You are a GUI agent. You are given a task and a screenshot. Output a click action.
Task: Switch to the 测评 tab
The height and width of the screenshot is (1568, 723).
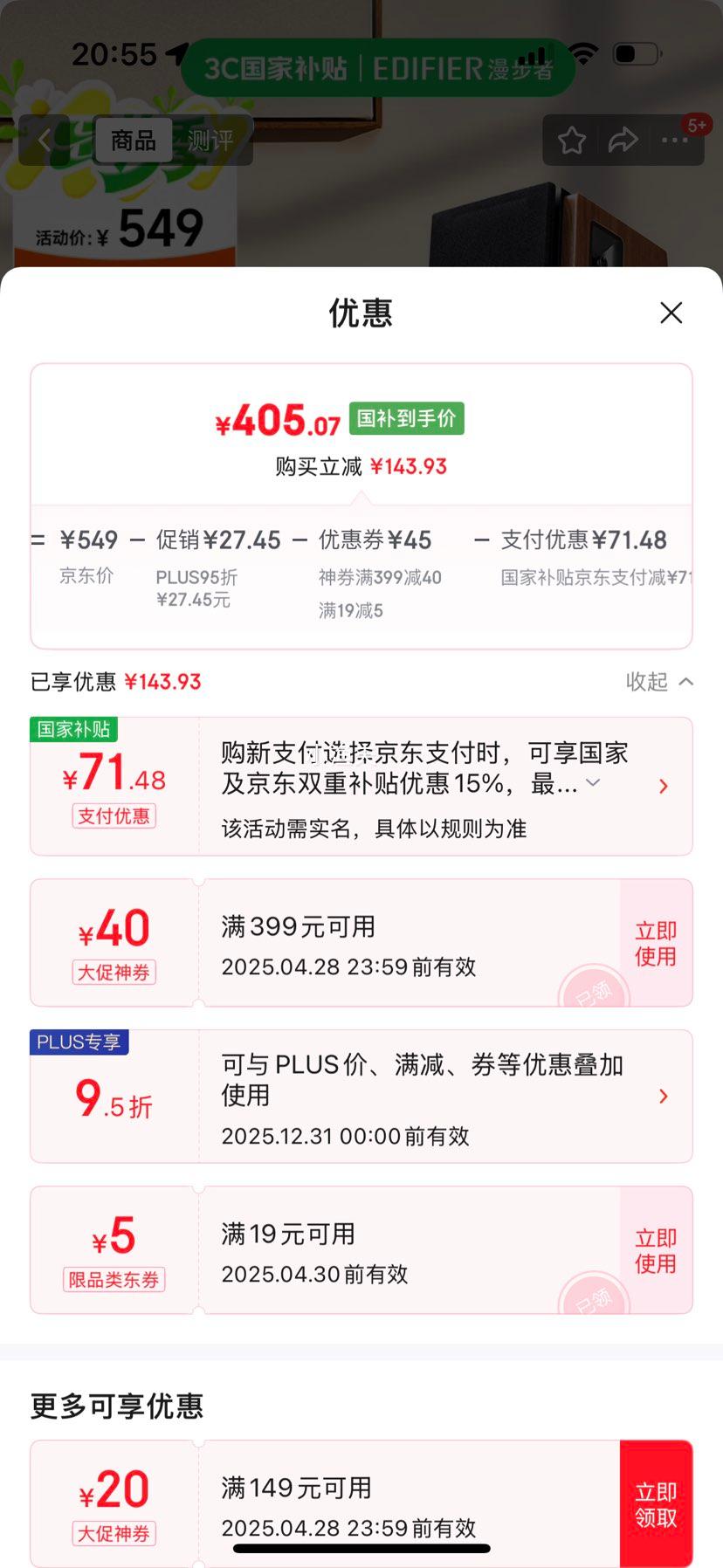tap(211, 140)
